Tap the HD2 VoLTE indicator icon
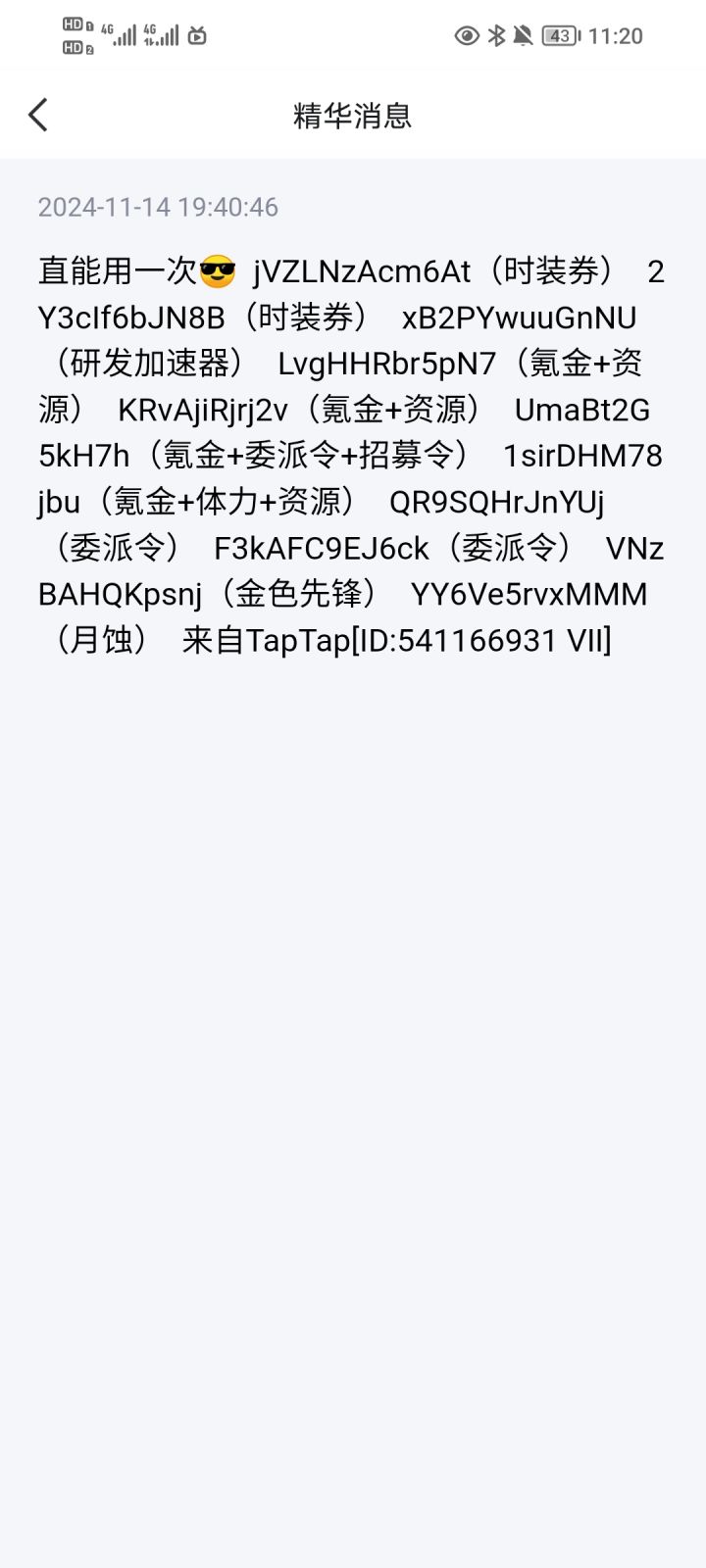 [72, 47]
